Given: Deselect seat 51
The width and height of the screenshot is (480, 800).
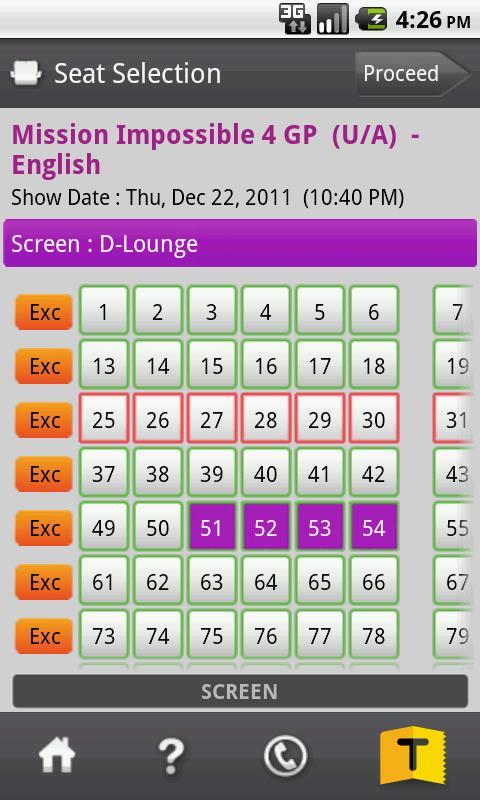Looking at the screenshot, I should point(212,527).
